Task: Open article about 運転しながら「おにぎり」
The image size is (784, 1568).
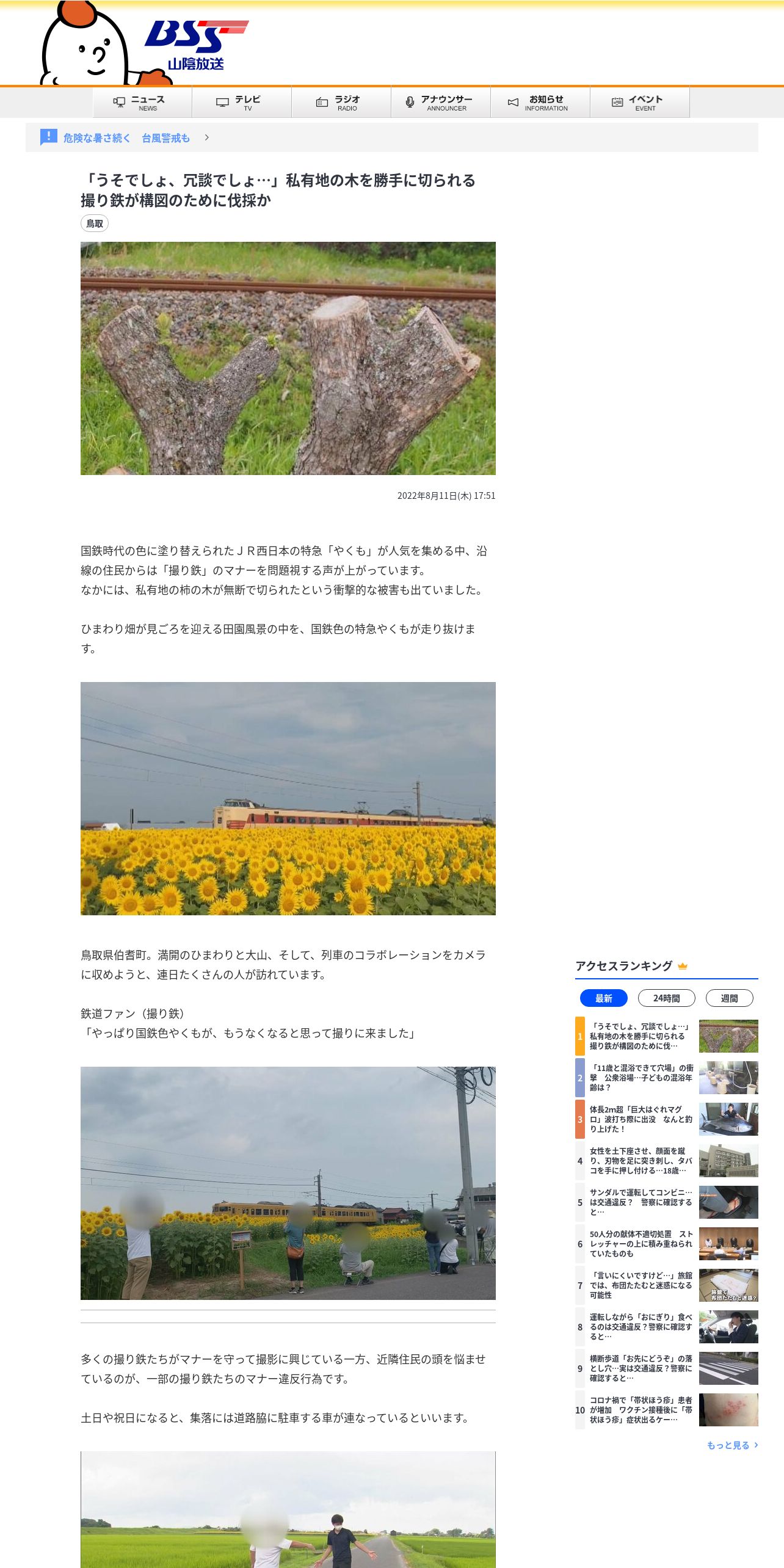Action: (641, 1327)
